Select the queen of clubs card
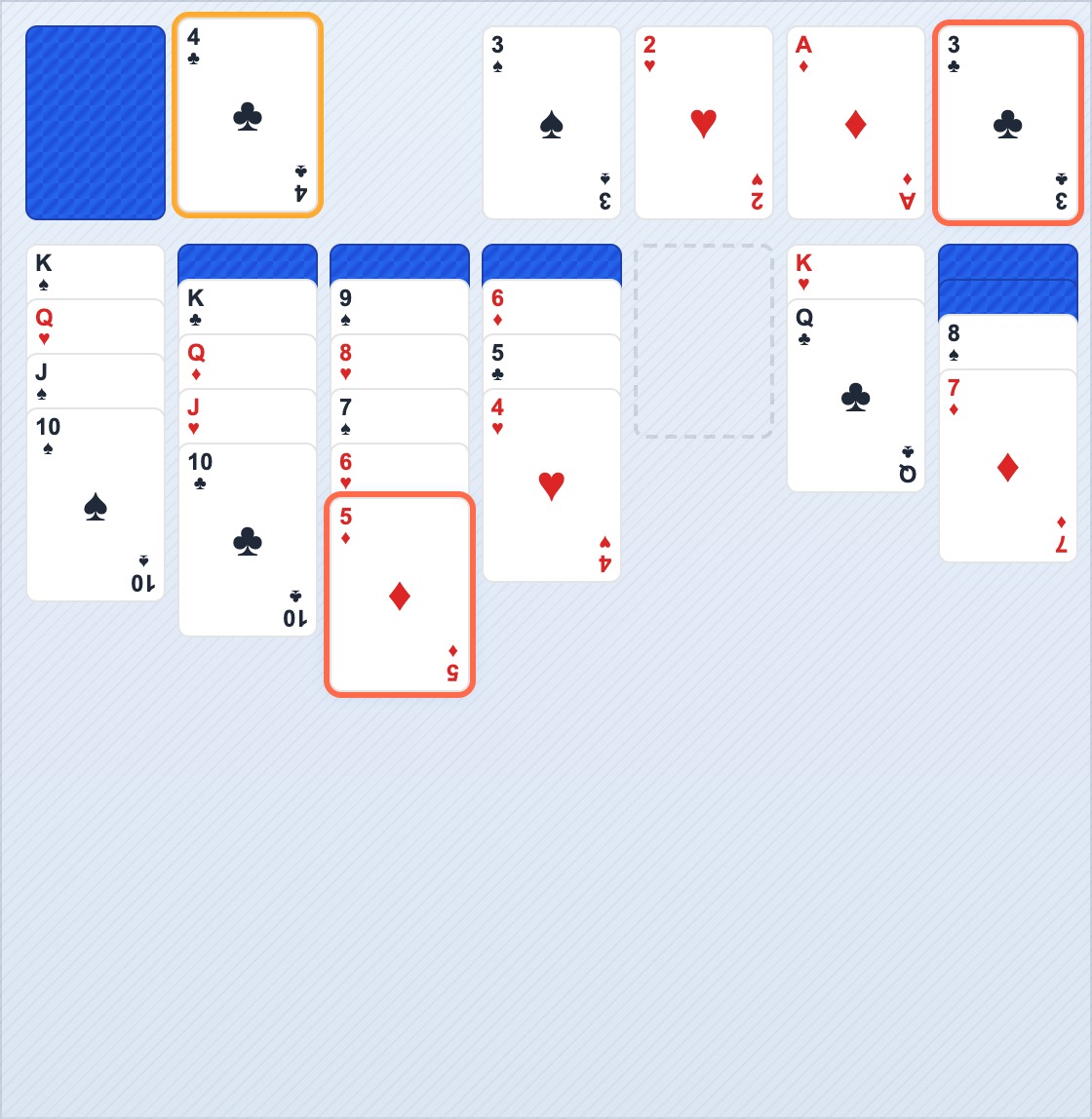 tap(856, 396)
